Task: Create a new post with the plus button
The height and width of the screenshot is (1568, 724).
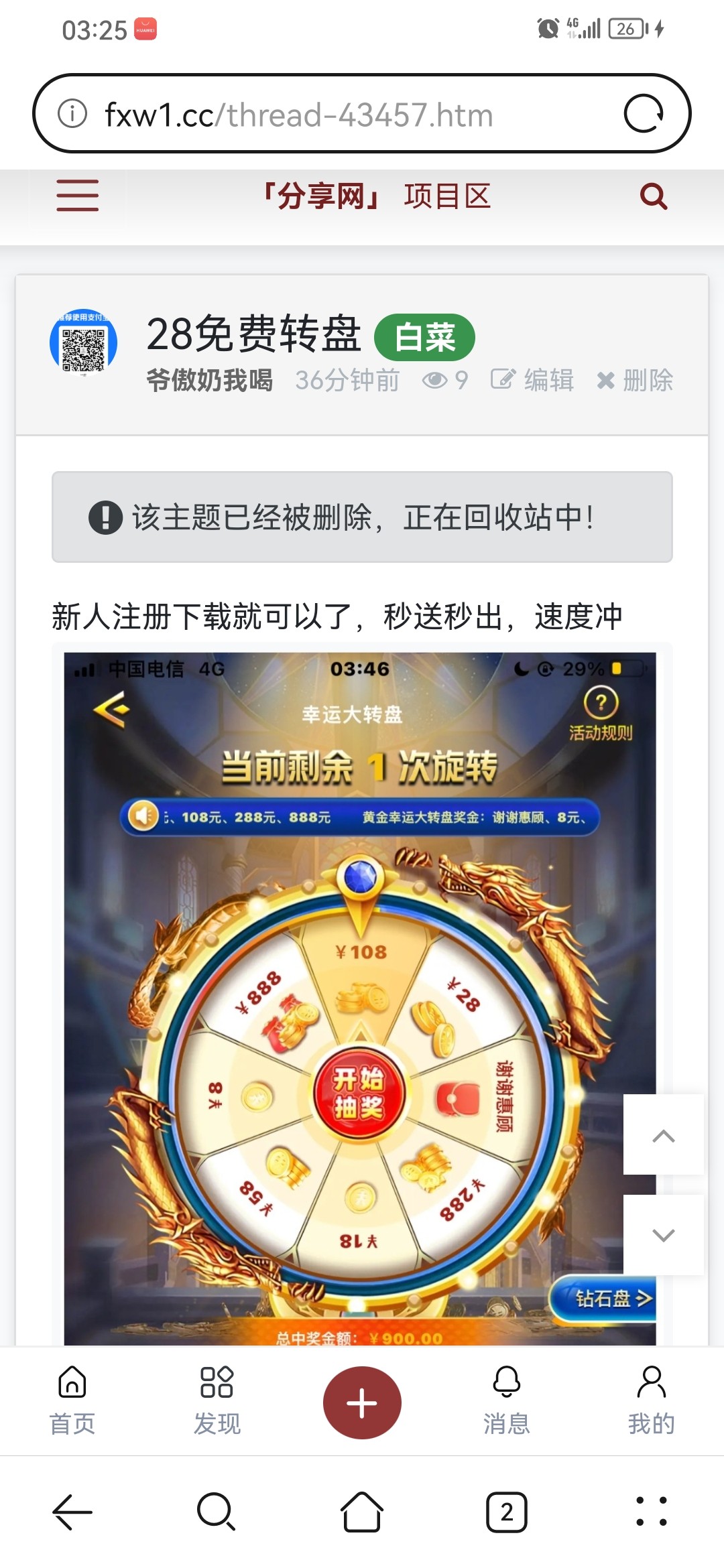Action: tap(362, 1402)
